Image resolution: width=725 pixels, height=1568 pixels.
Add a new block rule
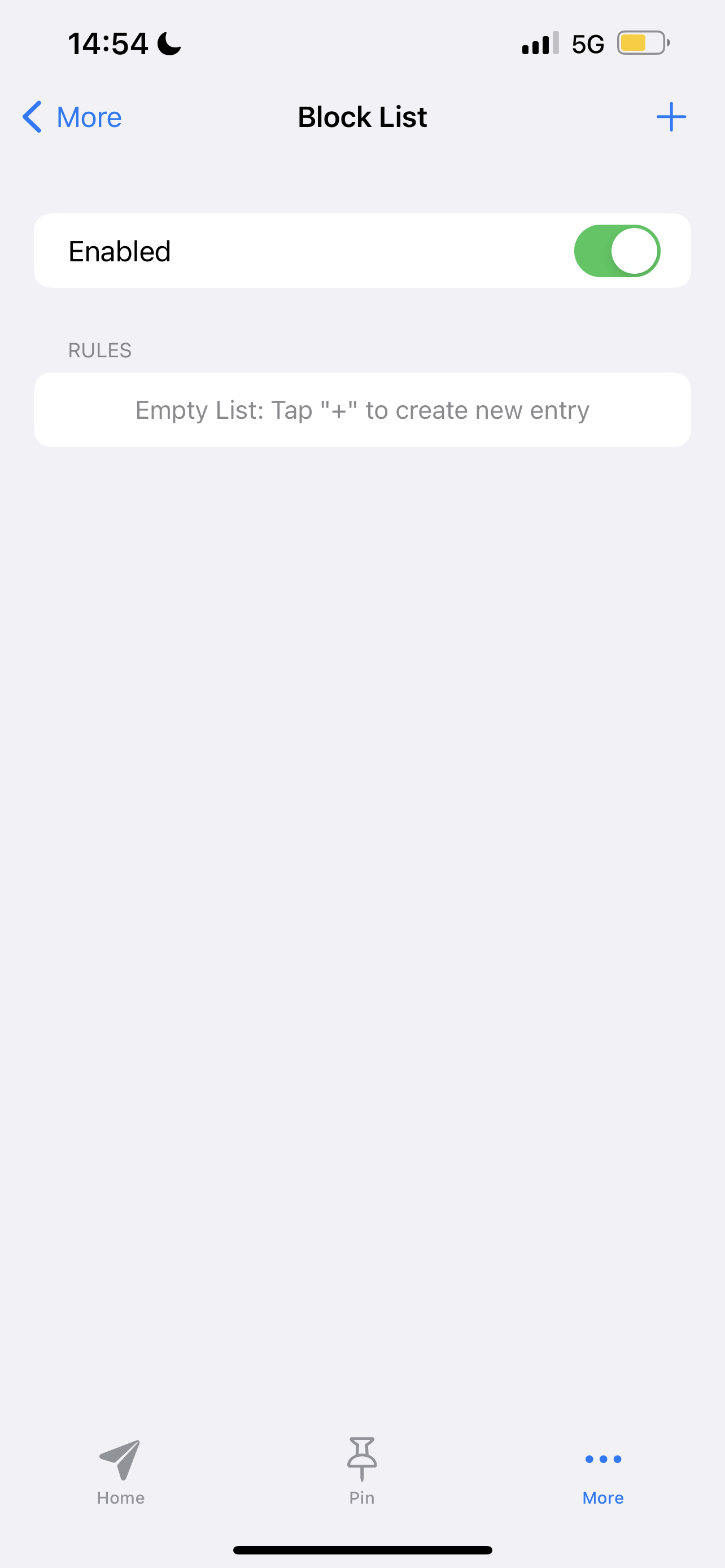(x=671, y=117)
